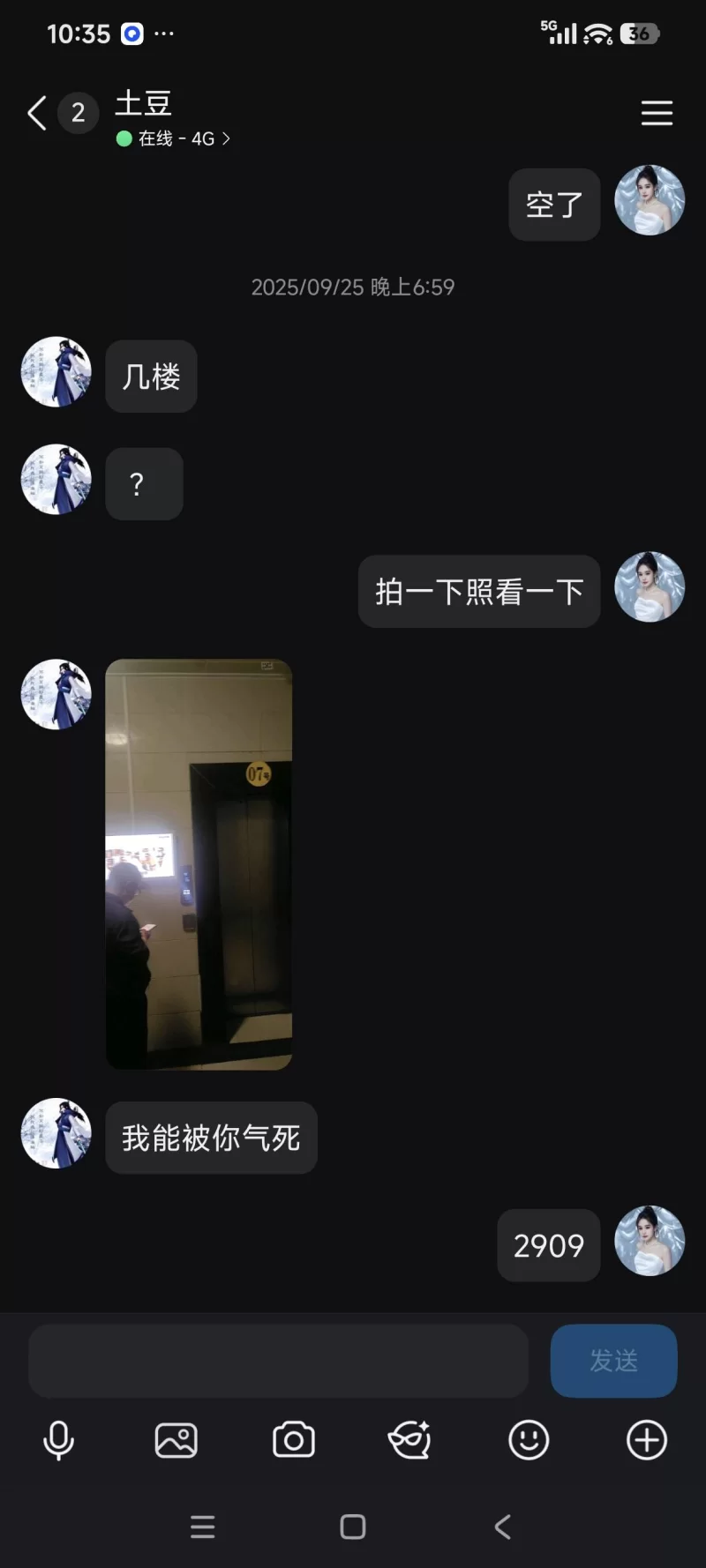Open recent apps from the navigation bar
Viewport: 706px width, 1568px height.
[203, 1527]
